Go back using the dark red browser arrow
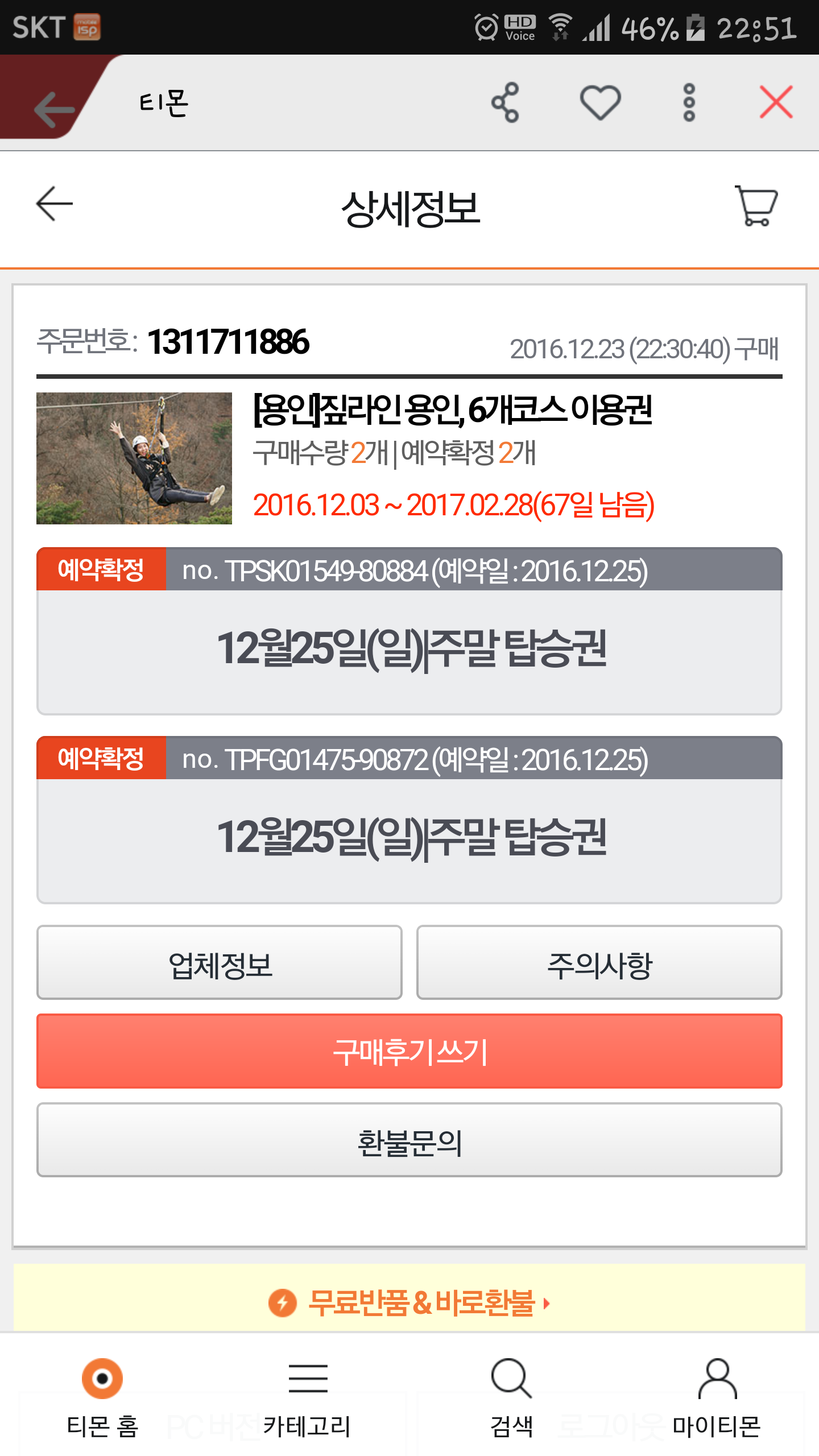Image resolution: width=819 pixels, height=1456 pixels. click(x=54, y=107)
